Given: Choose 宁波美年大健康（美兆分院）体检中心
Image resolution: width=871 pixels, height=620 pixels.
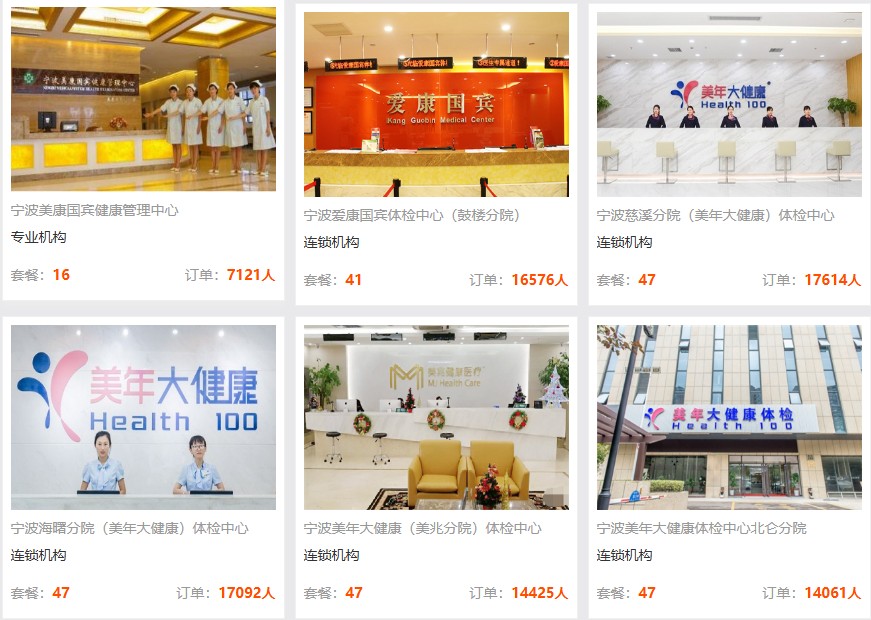Looking at the screenshot, I should pyautogui.click(x=422, y=528).
